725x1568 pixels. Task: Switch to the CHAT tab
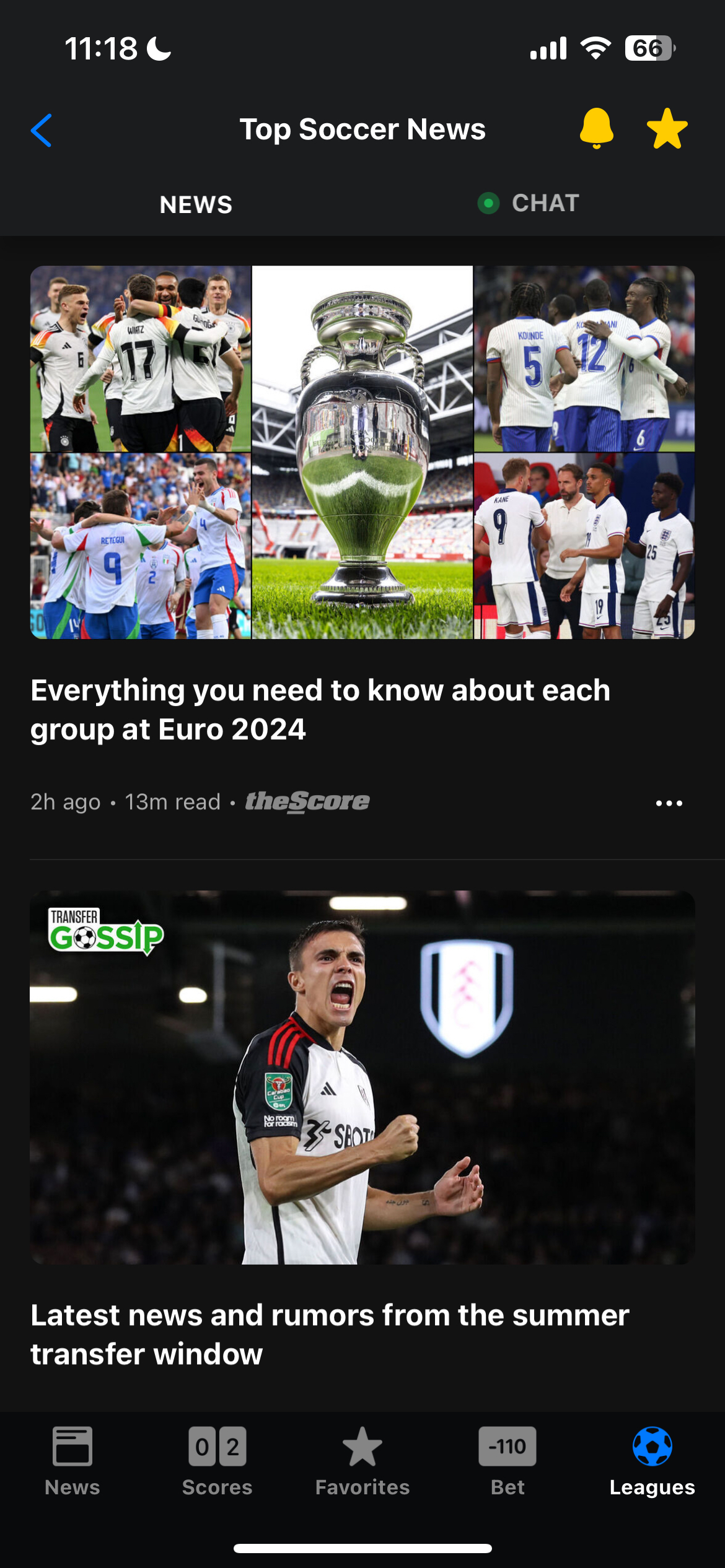[x=529, y=203]
